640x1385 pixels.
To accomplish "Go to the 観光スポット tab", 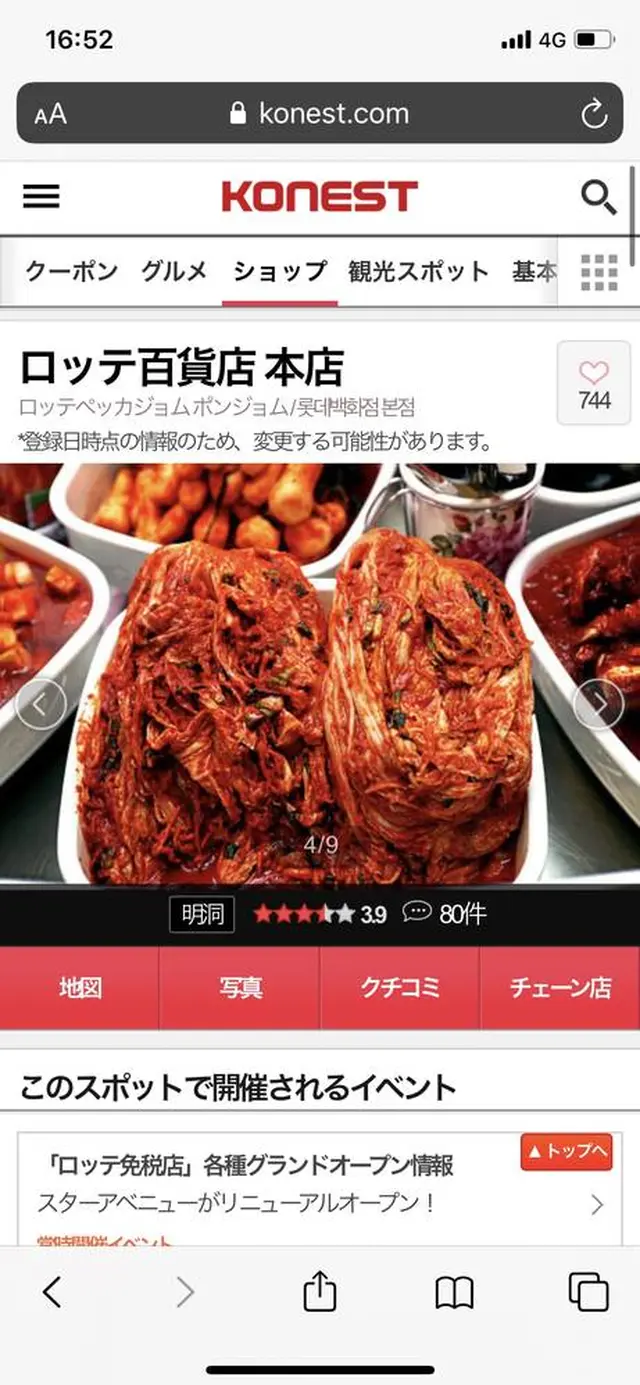I will click(x=418, y=271).
